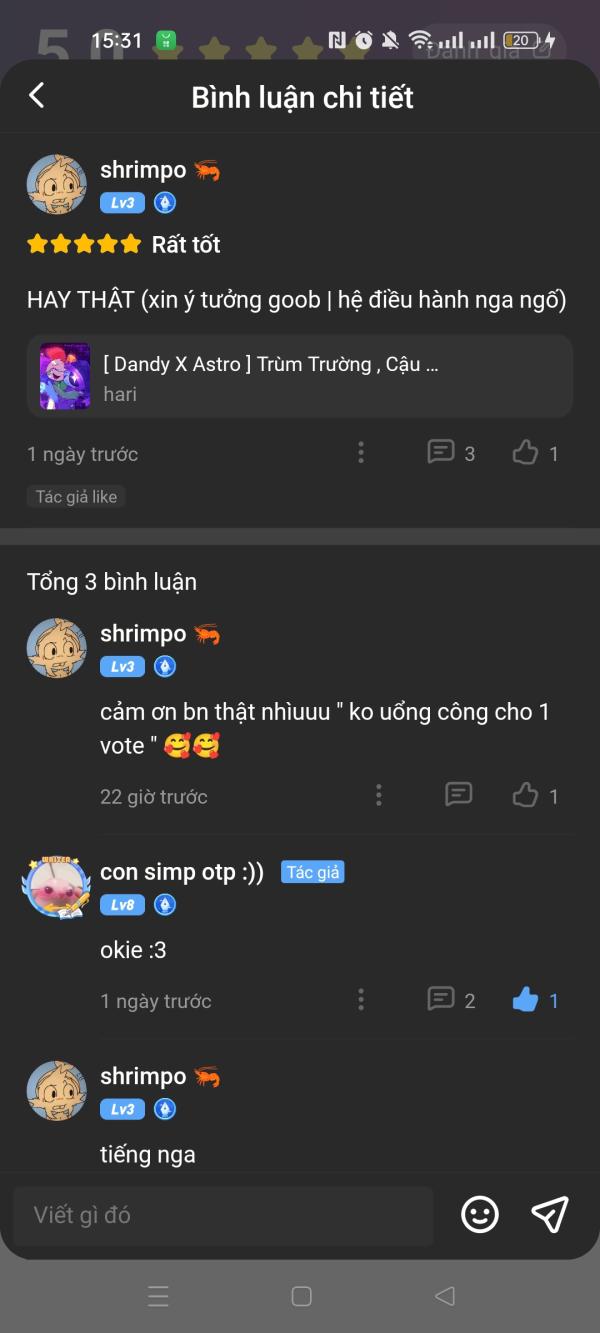Focus the Viết gì đó text field
The image size is (600, 1333).
(223, 1215)
